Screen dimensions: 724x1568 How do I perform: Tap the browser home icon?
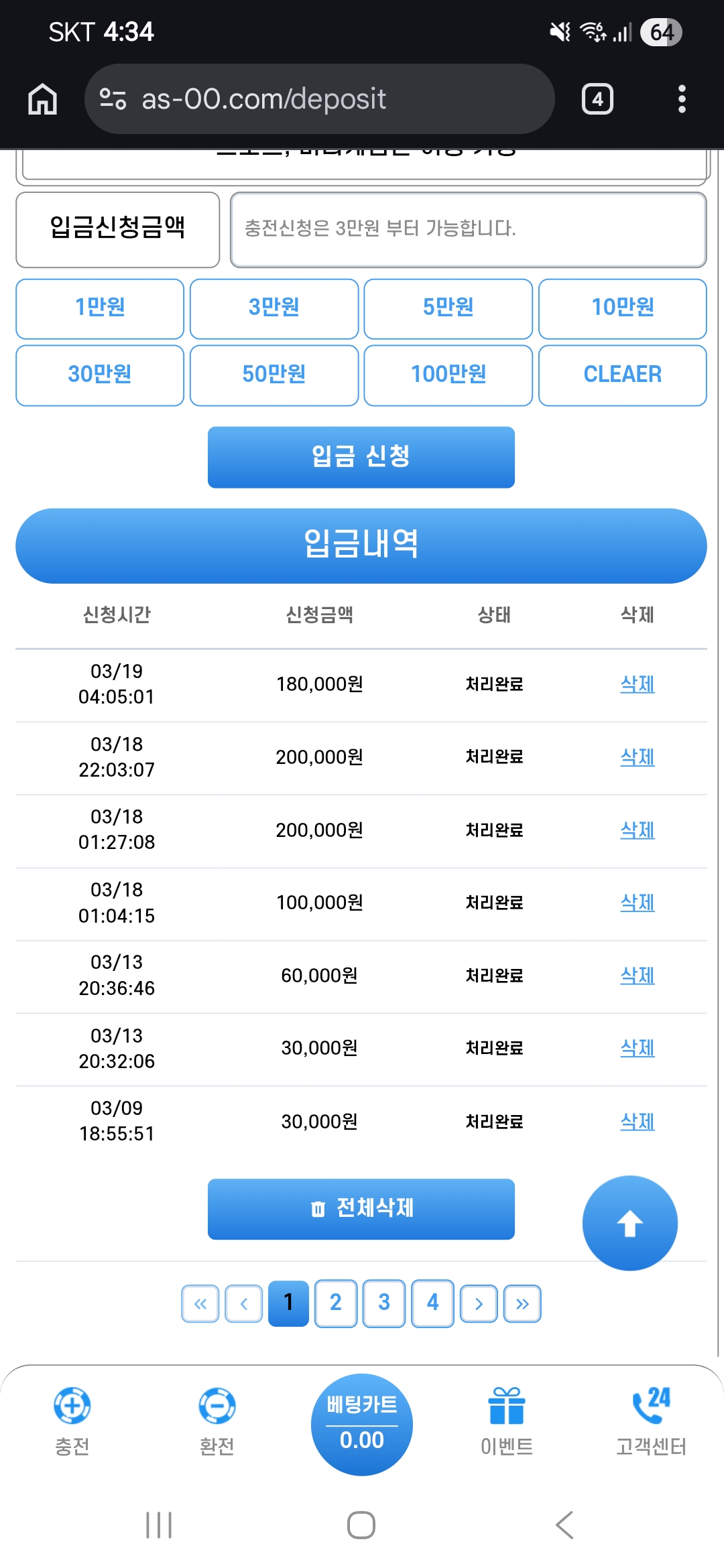41,99
